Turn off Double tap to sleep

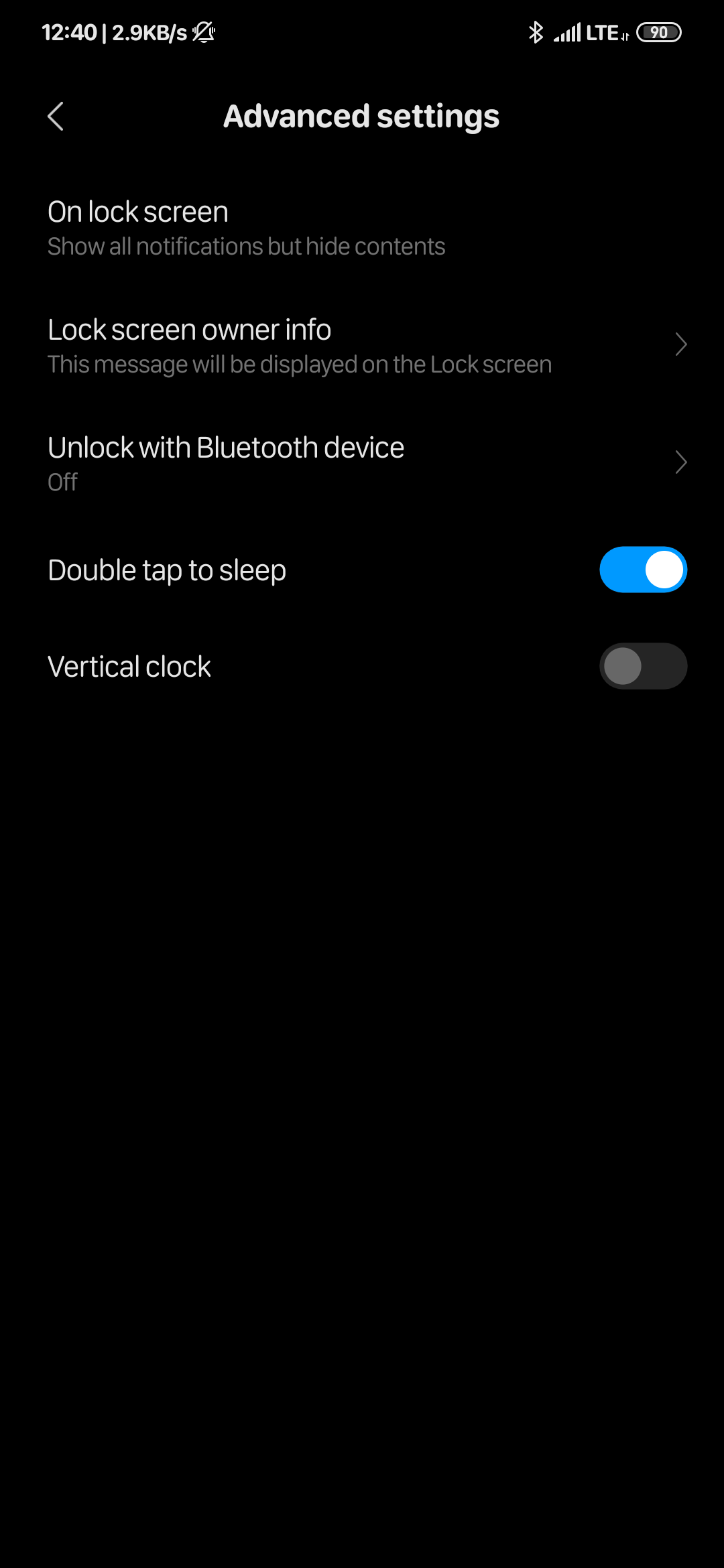click(643, 570)
